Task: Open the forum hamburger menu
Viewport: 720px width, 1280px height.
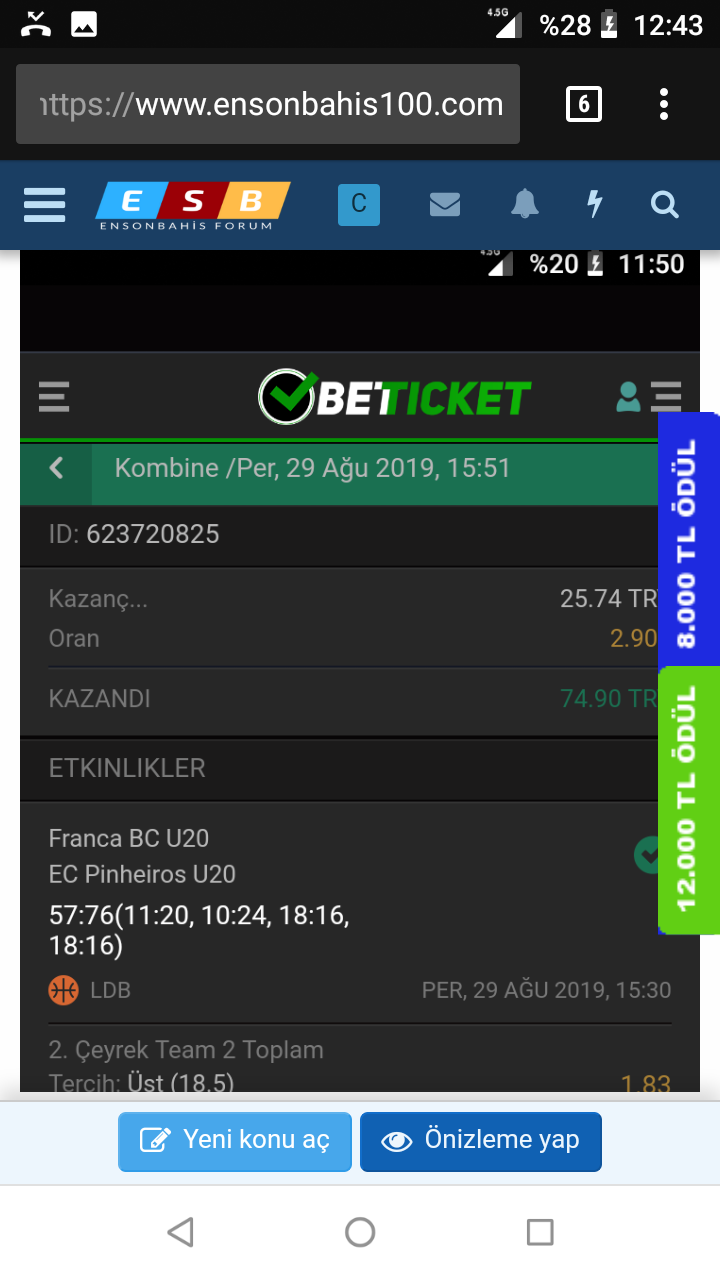Action: [x=44, y=205]
